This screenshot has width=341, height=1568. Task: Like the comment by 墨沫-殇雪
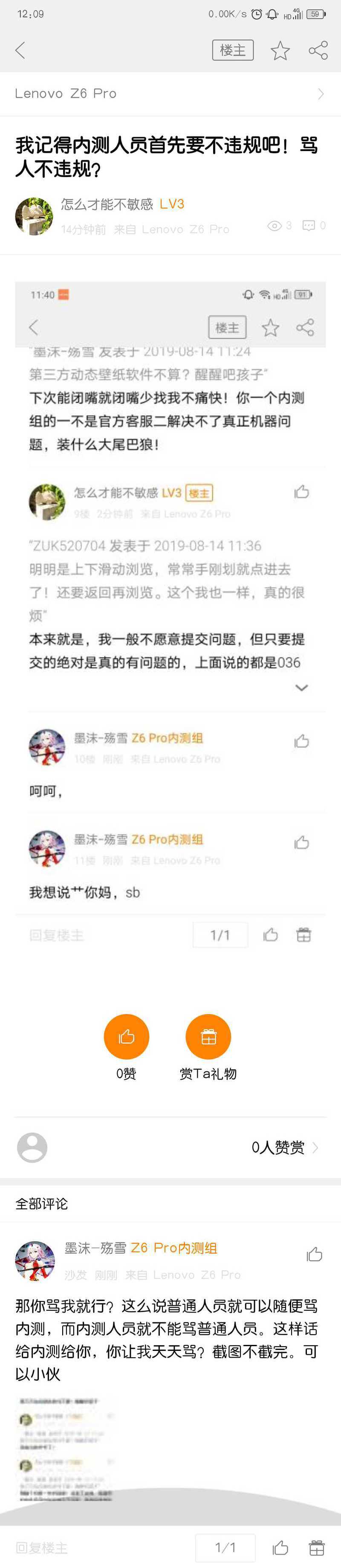(314, 1254)
